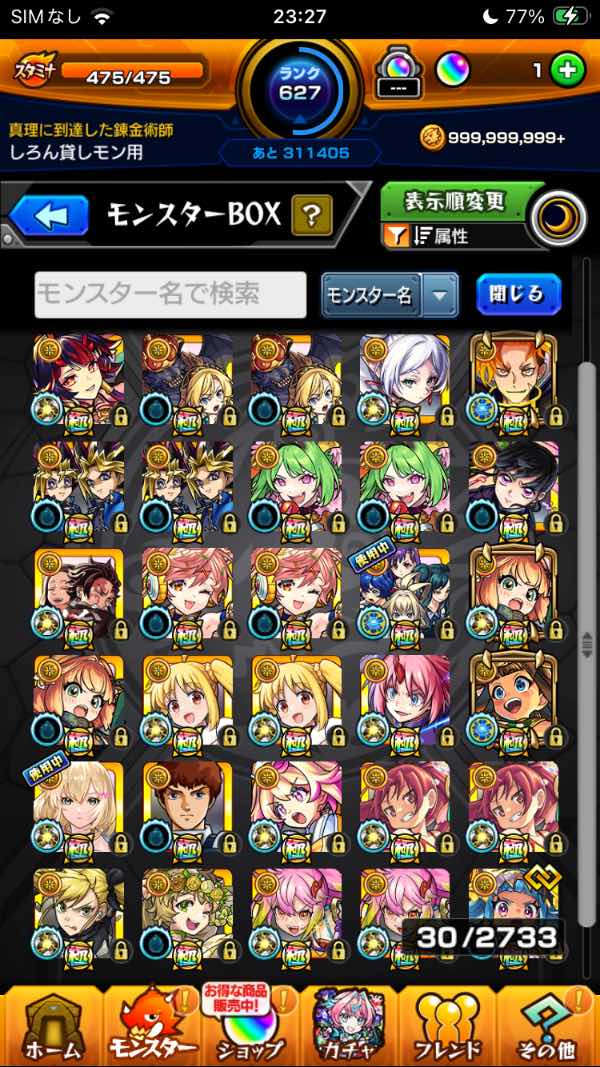Open the ガチャ tab

coord(348,1025)
